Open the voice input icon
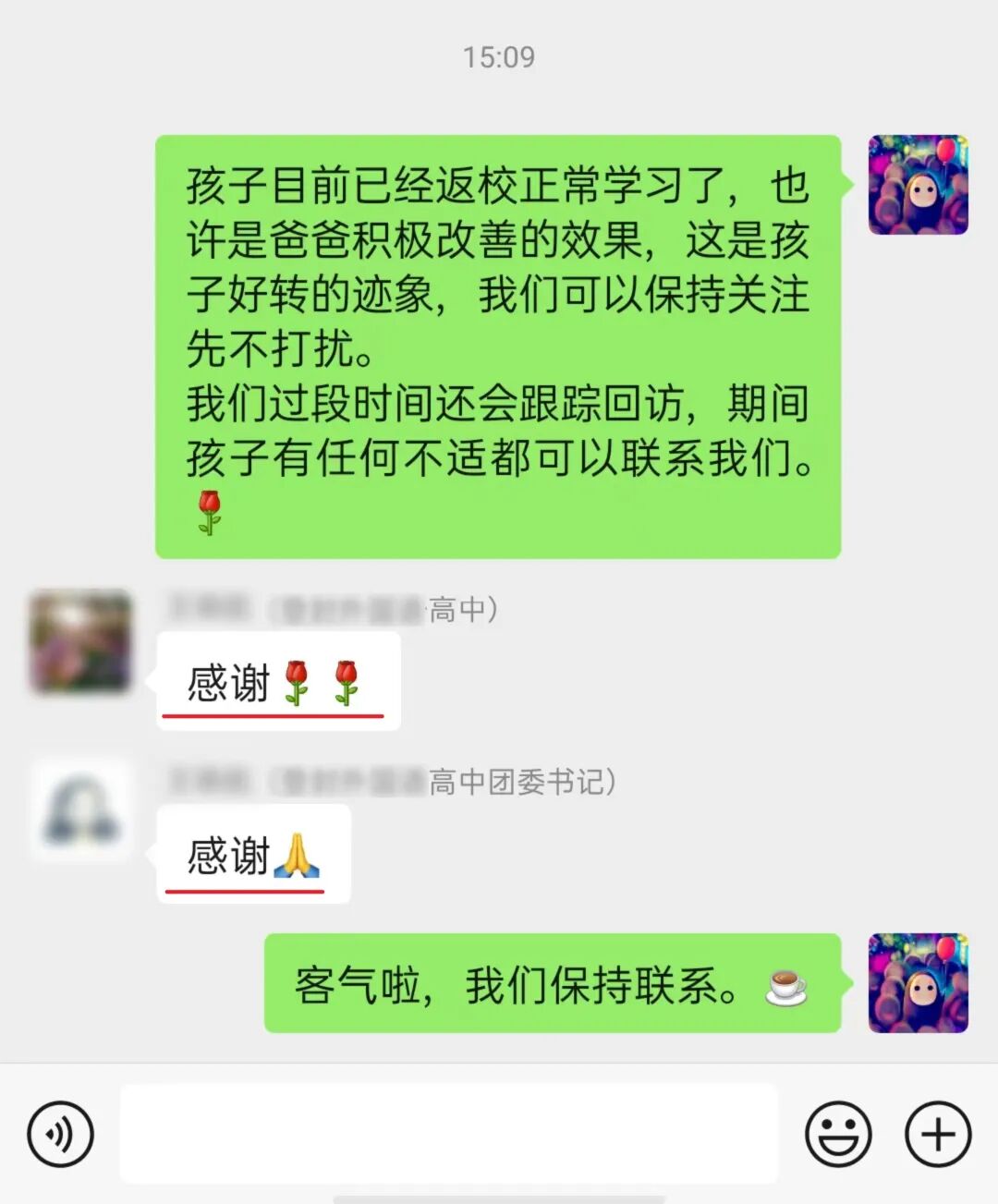 click(x=59, y=1135)
